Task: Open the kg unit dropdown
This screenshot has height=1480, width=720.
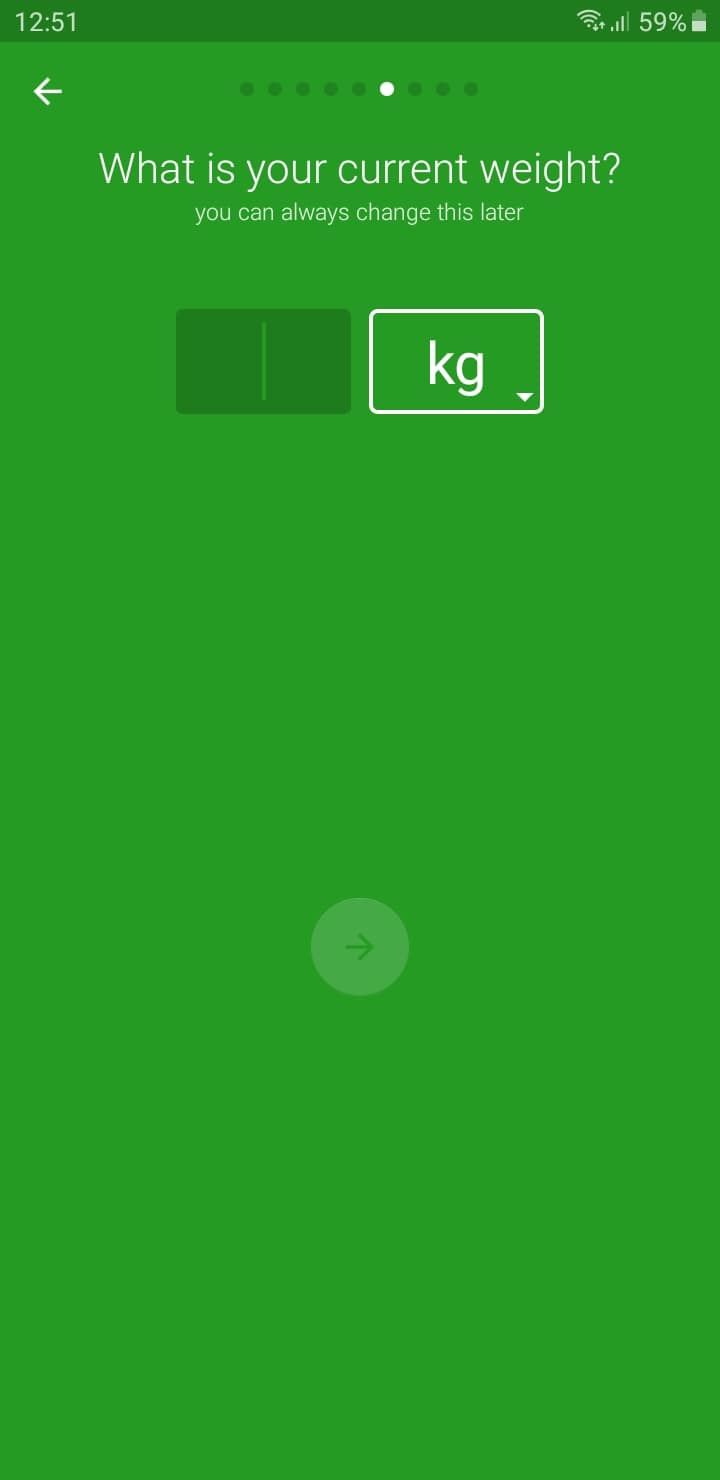Action: [456, 362]
